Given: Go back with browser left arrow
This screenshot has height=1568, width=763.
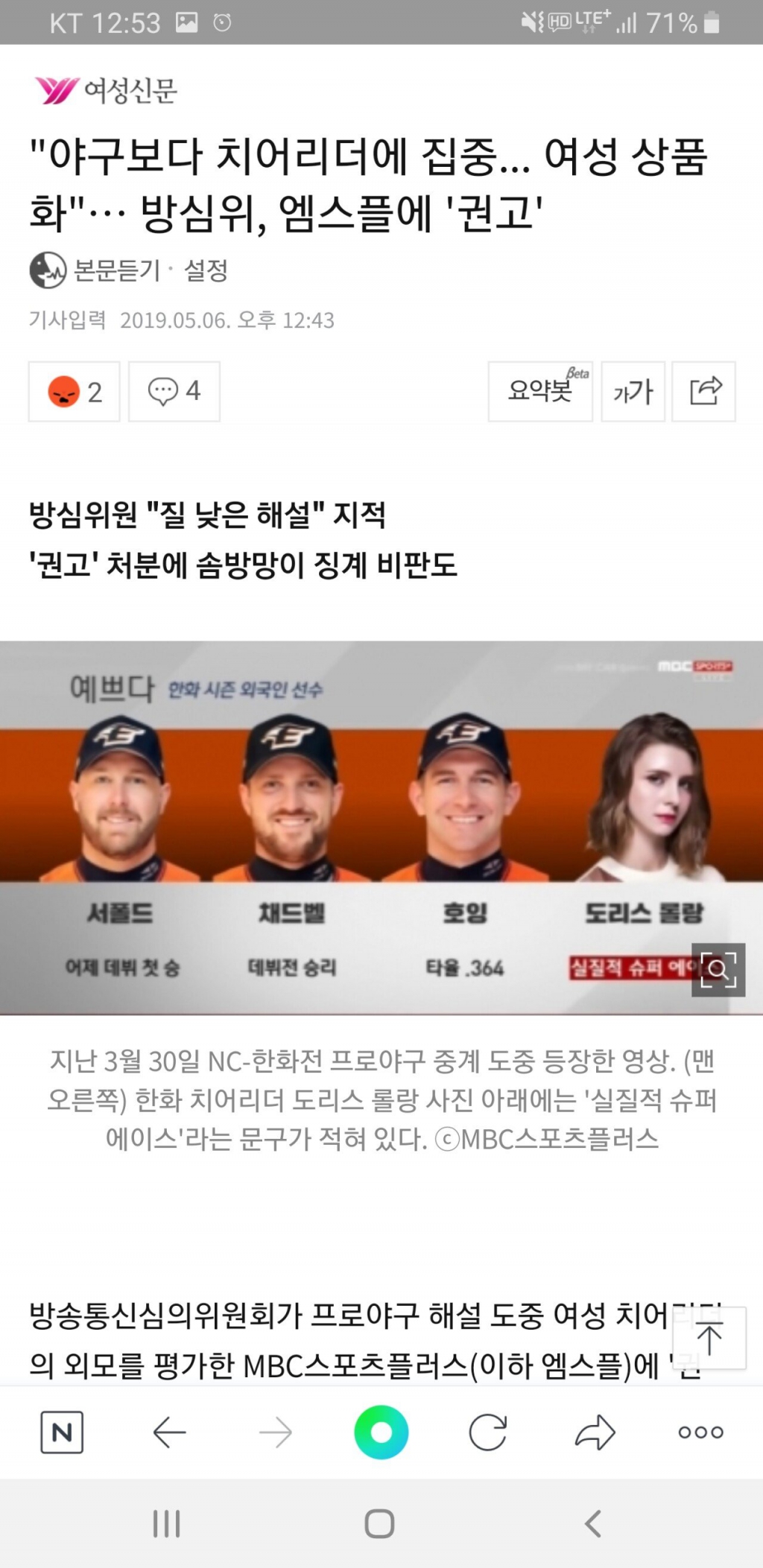Looking at the screenshot, I should 169,1432.
